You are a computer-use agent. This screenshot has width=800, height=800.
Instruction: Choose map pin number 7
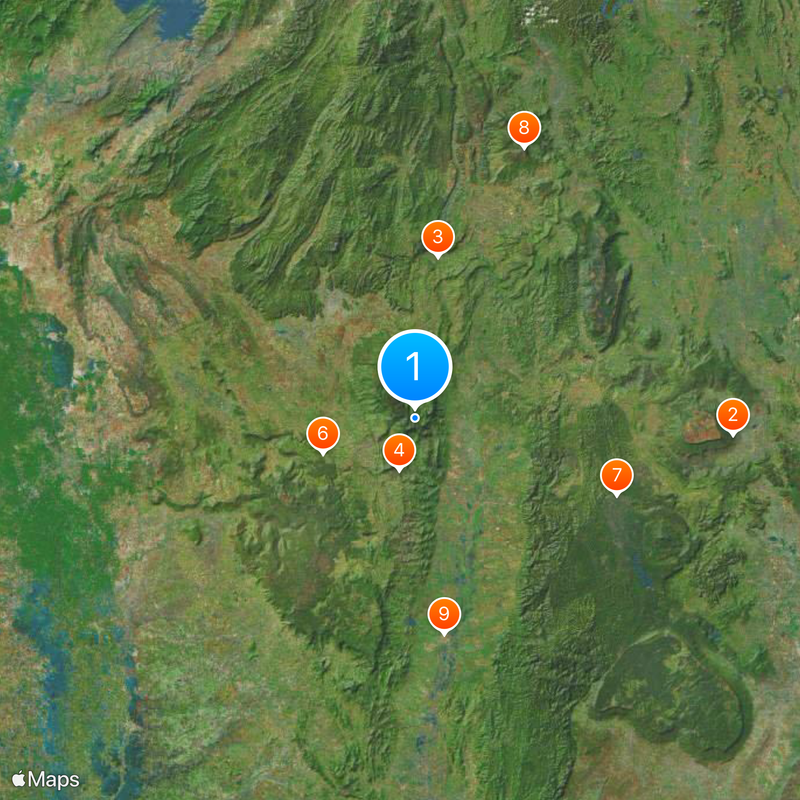click(616, 475)
